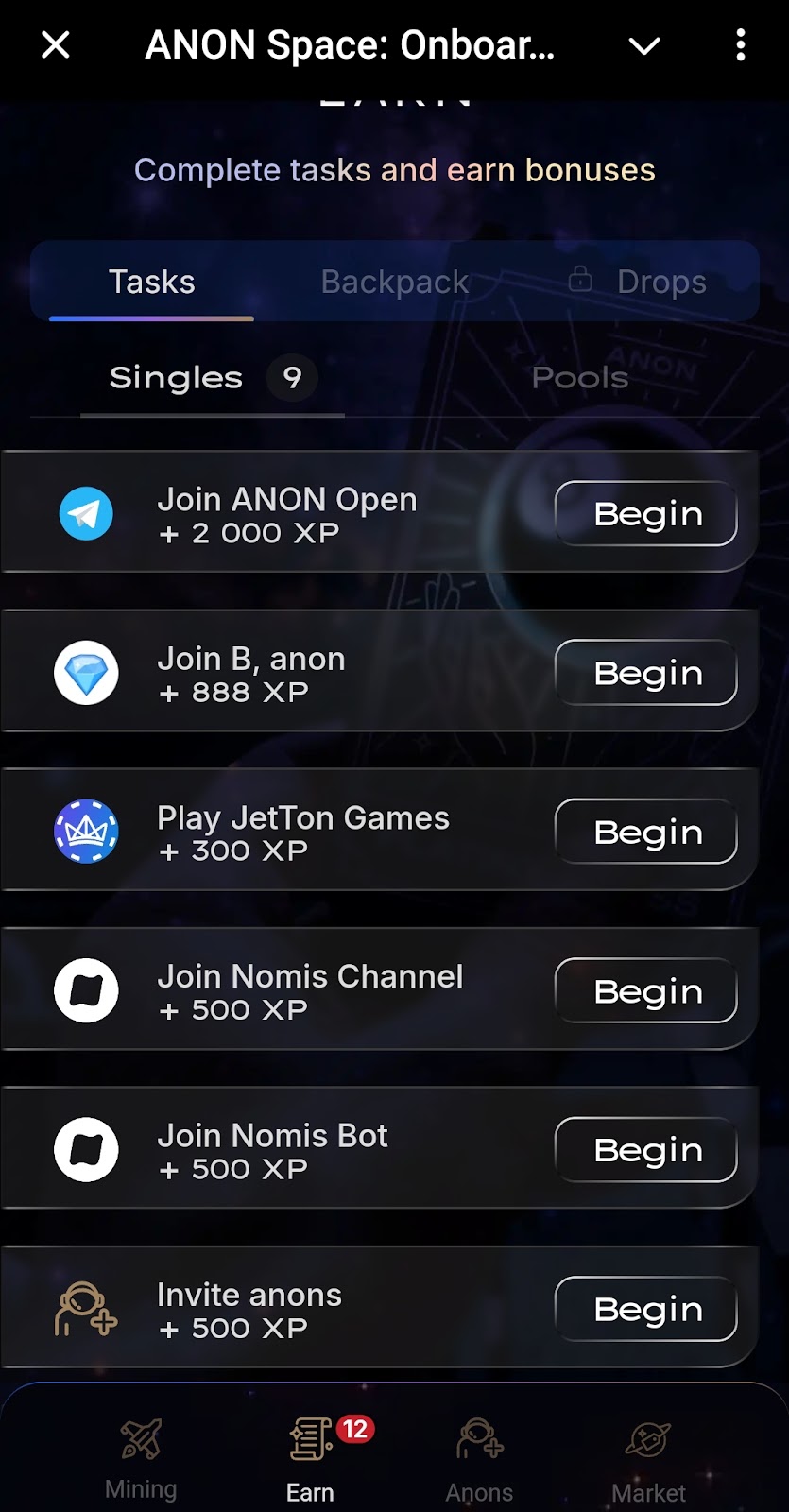Start the Join Nomis Bot task
This screenshot has width=789, height=1512.
646,1150
